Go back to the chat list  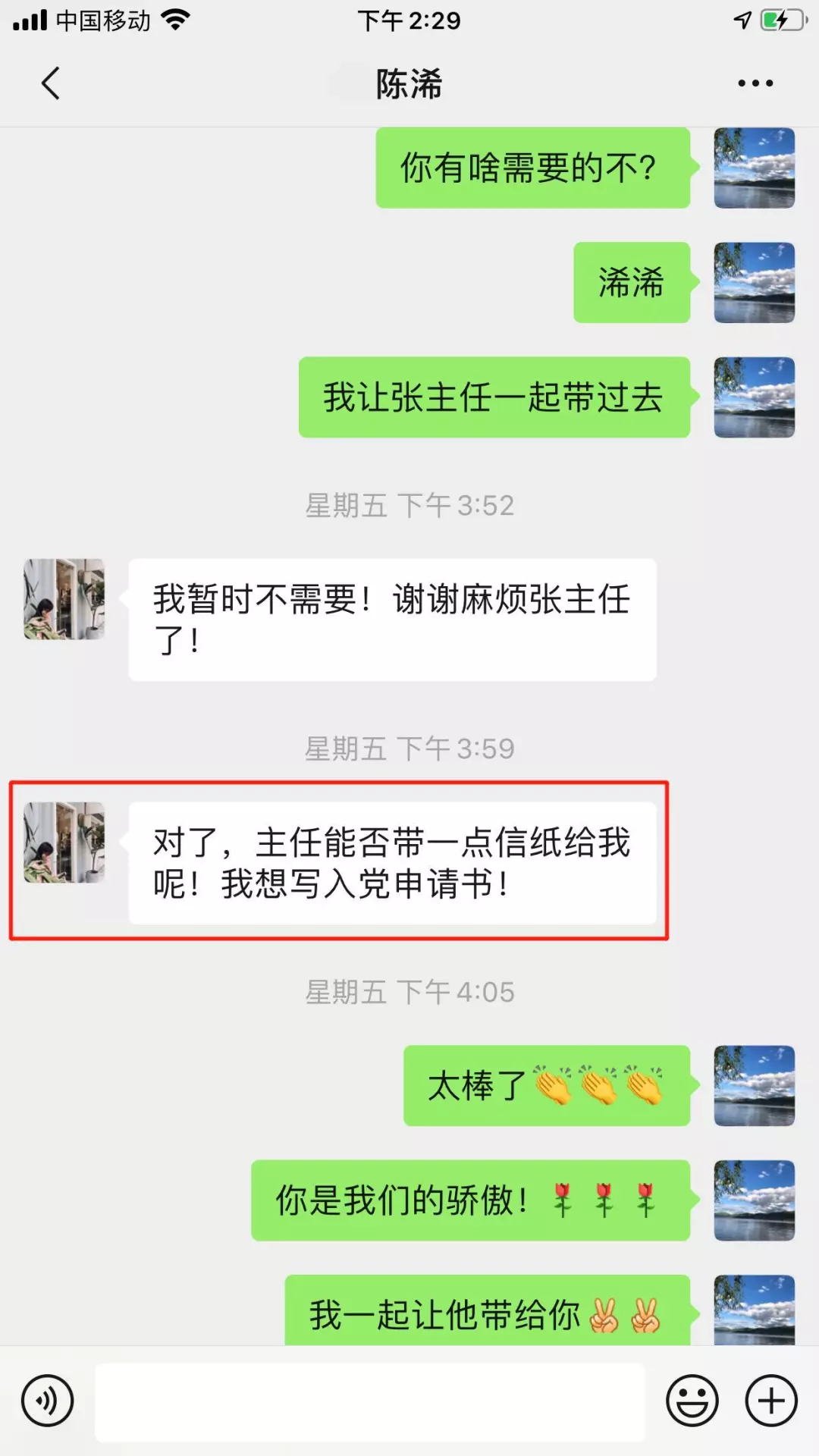pyautogui.click(x=51, y=83)
